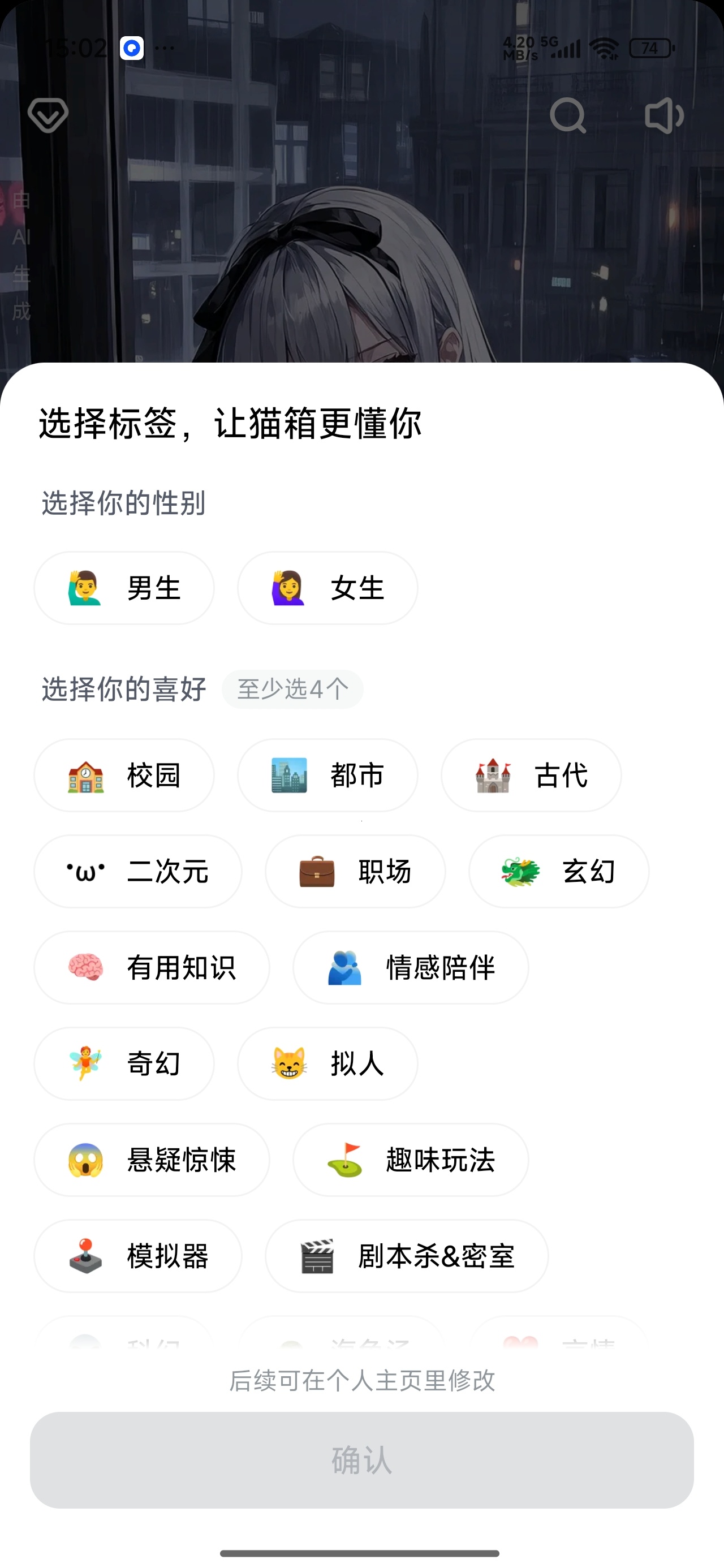The image size is (724, 1568).
Task: Tap the 二次元 interest tag
Action: pos(137,872)
